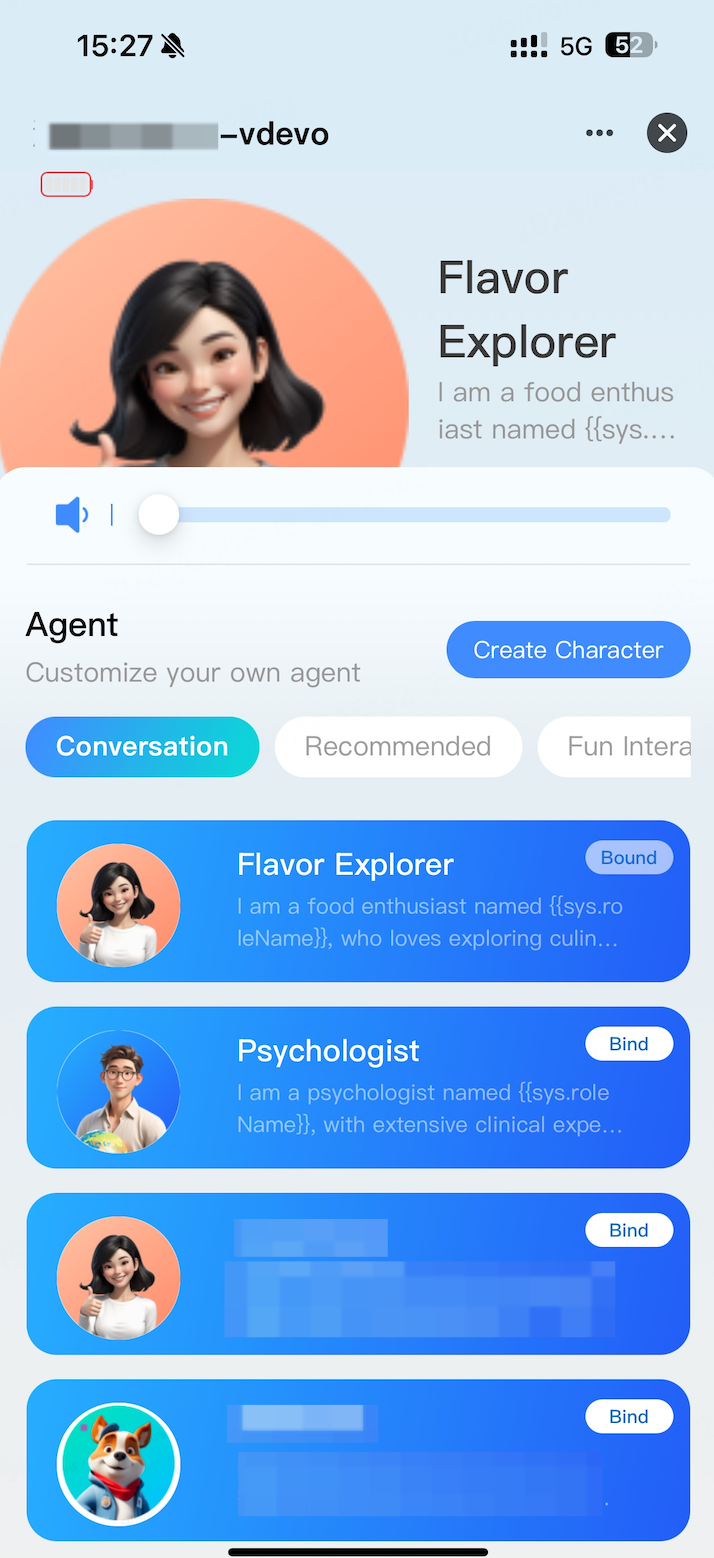
Task: Tap the volume slider track
Action: pos(420,515)
